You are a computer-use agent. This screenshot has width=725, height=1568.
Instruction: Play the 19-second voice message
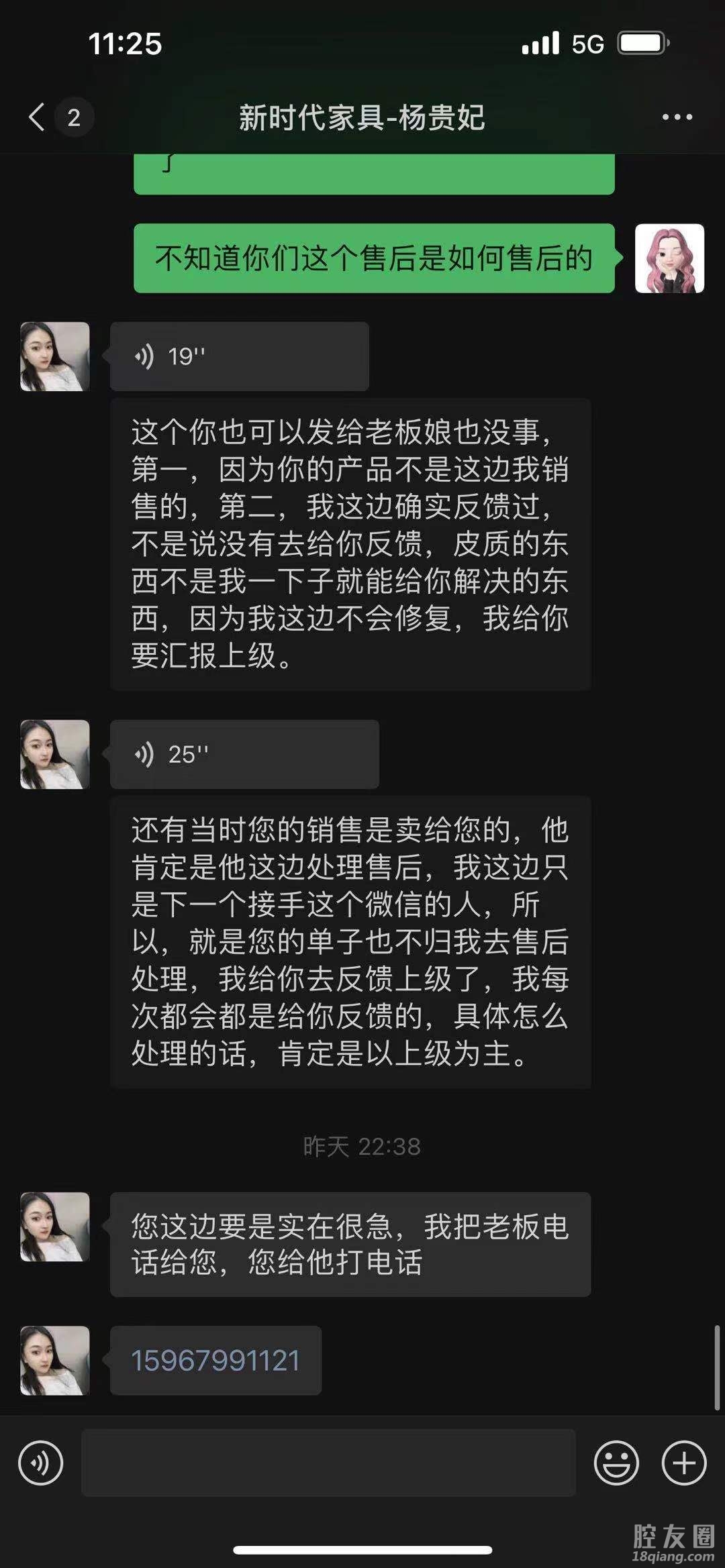pyautogui.click(x=239, y=356)
